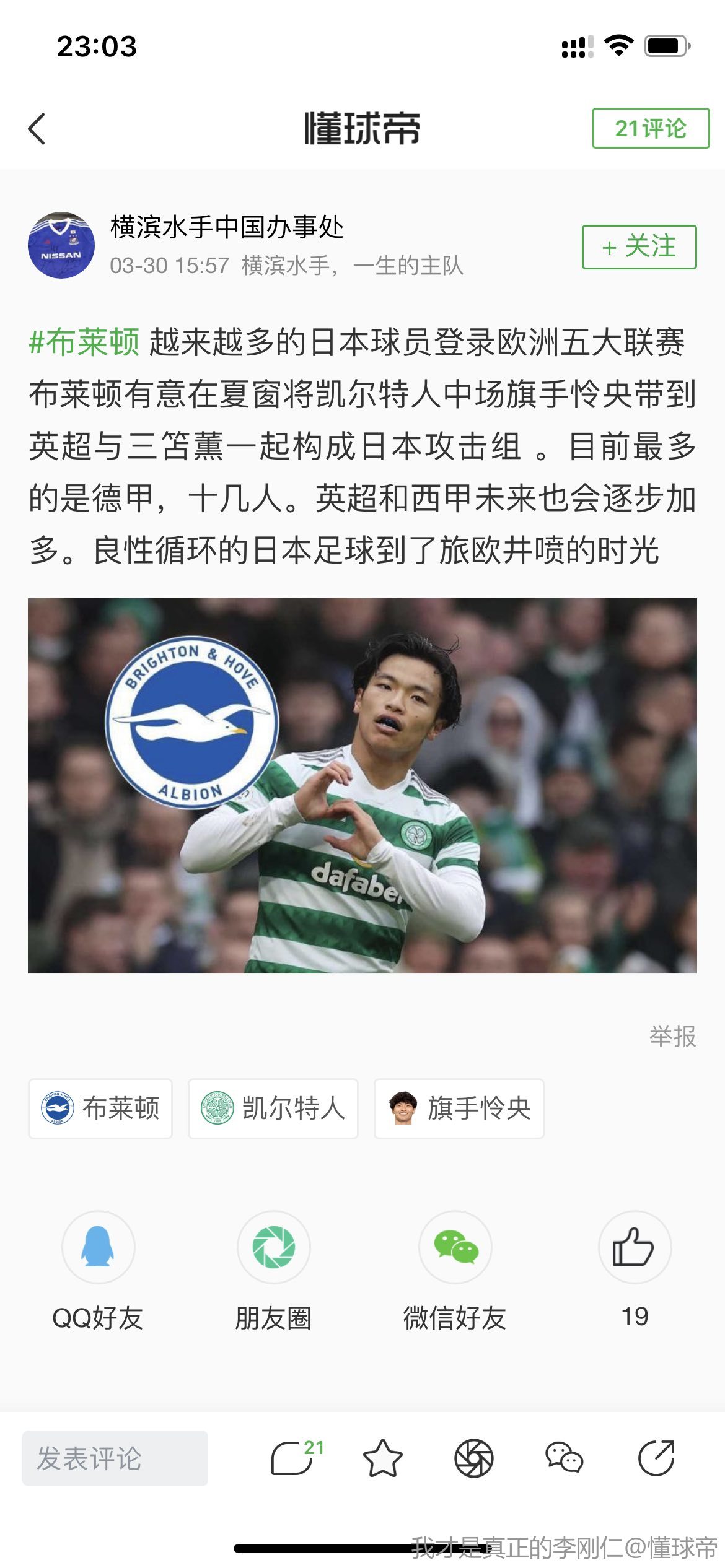
Task: Open the share arrow in the bottom bar
Action: [656, 1458]
